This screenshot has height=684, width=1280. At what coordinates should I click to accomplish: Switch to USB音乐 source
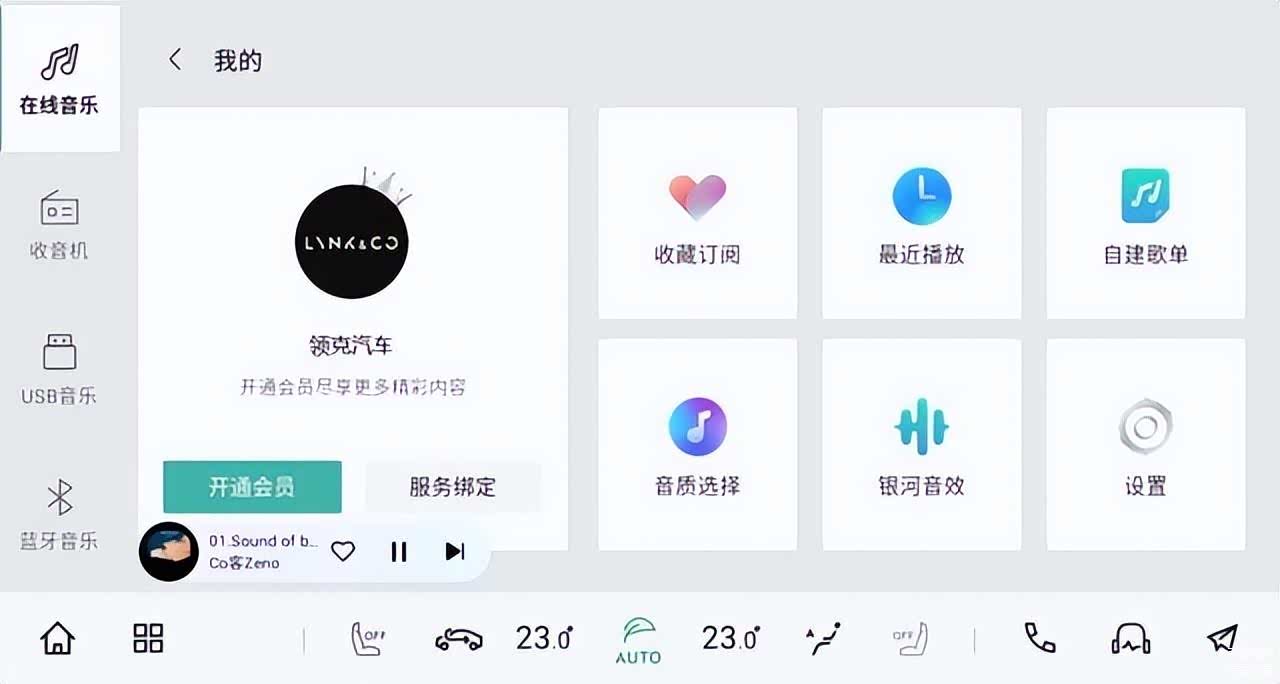60,370
